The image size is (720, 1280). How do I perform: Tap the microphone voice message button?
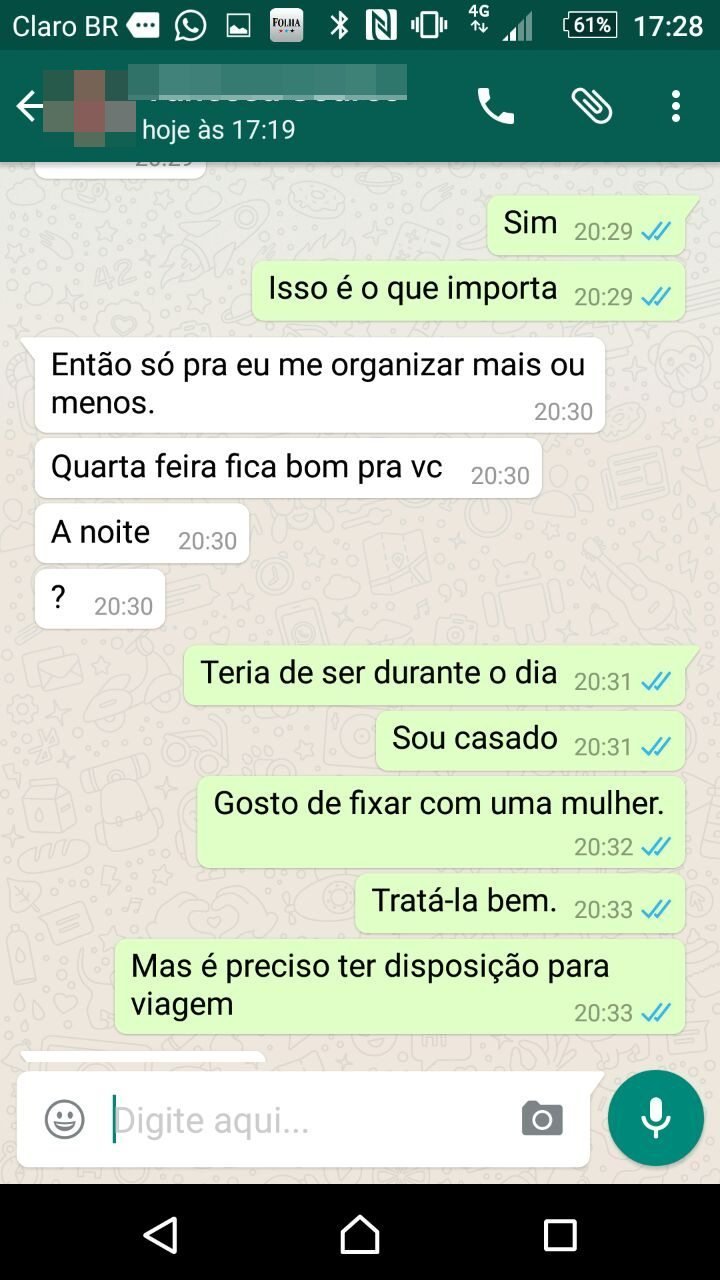point(656,1118)
